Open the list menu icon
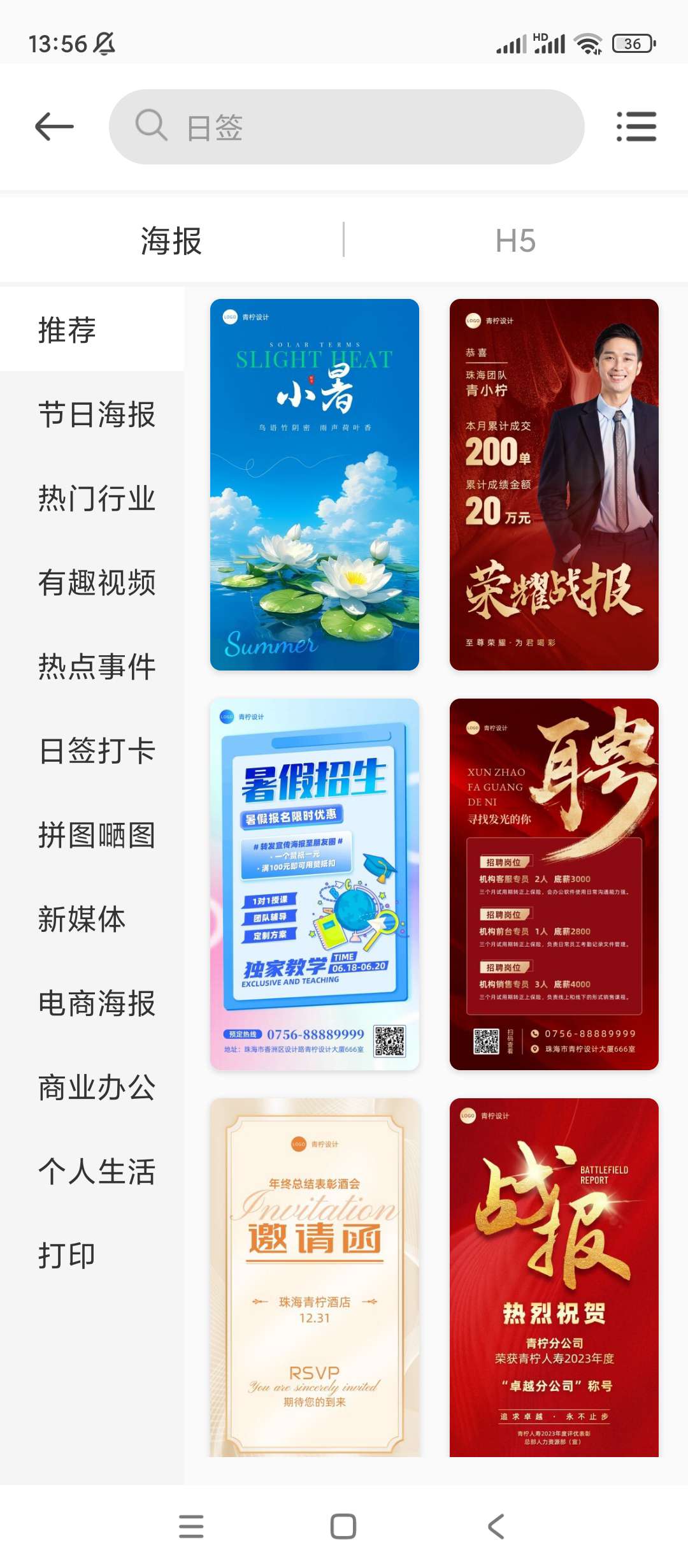 (x=636, y=127)
